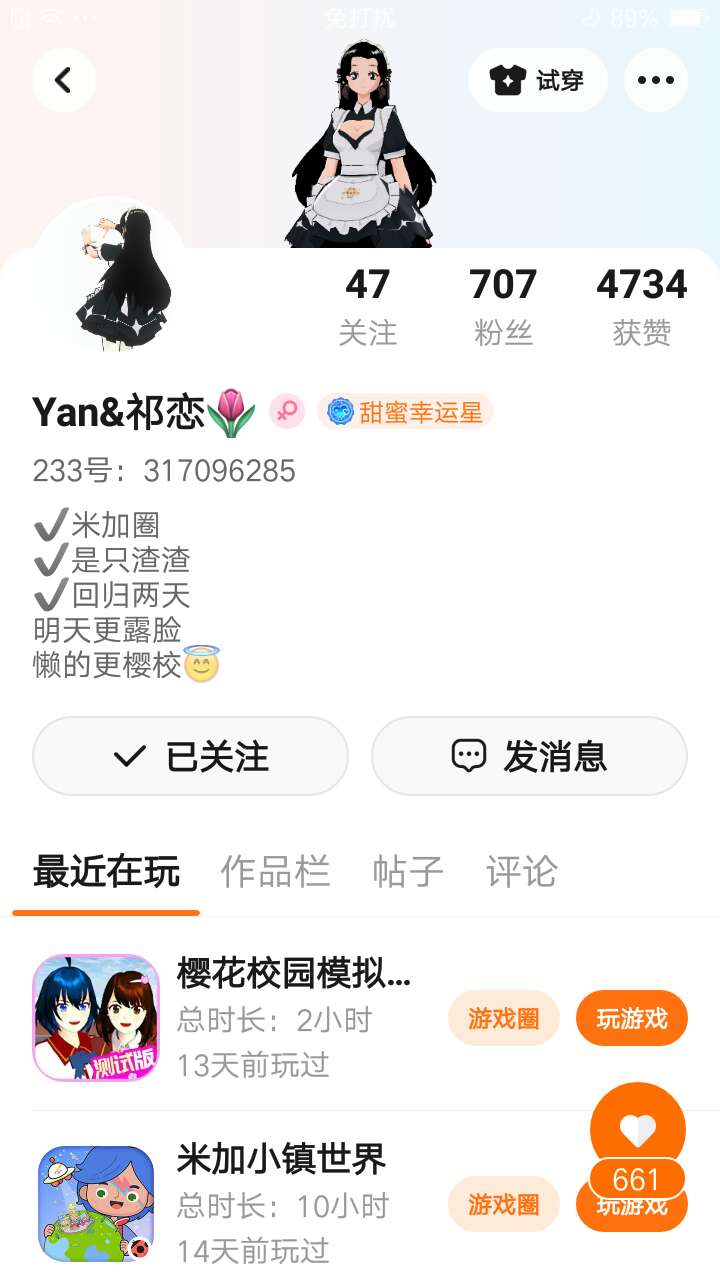Switch to the 作品栏 tab
This screenshot has width=720, height=1280.
(x=275, y=872)
